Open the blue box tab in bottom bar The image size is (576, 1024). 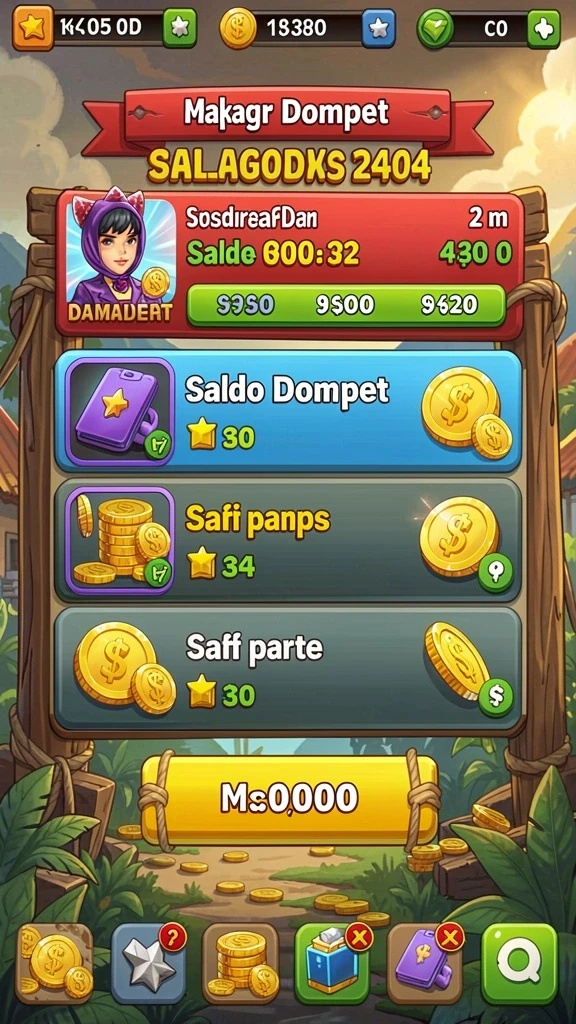point(333,963)
